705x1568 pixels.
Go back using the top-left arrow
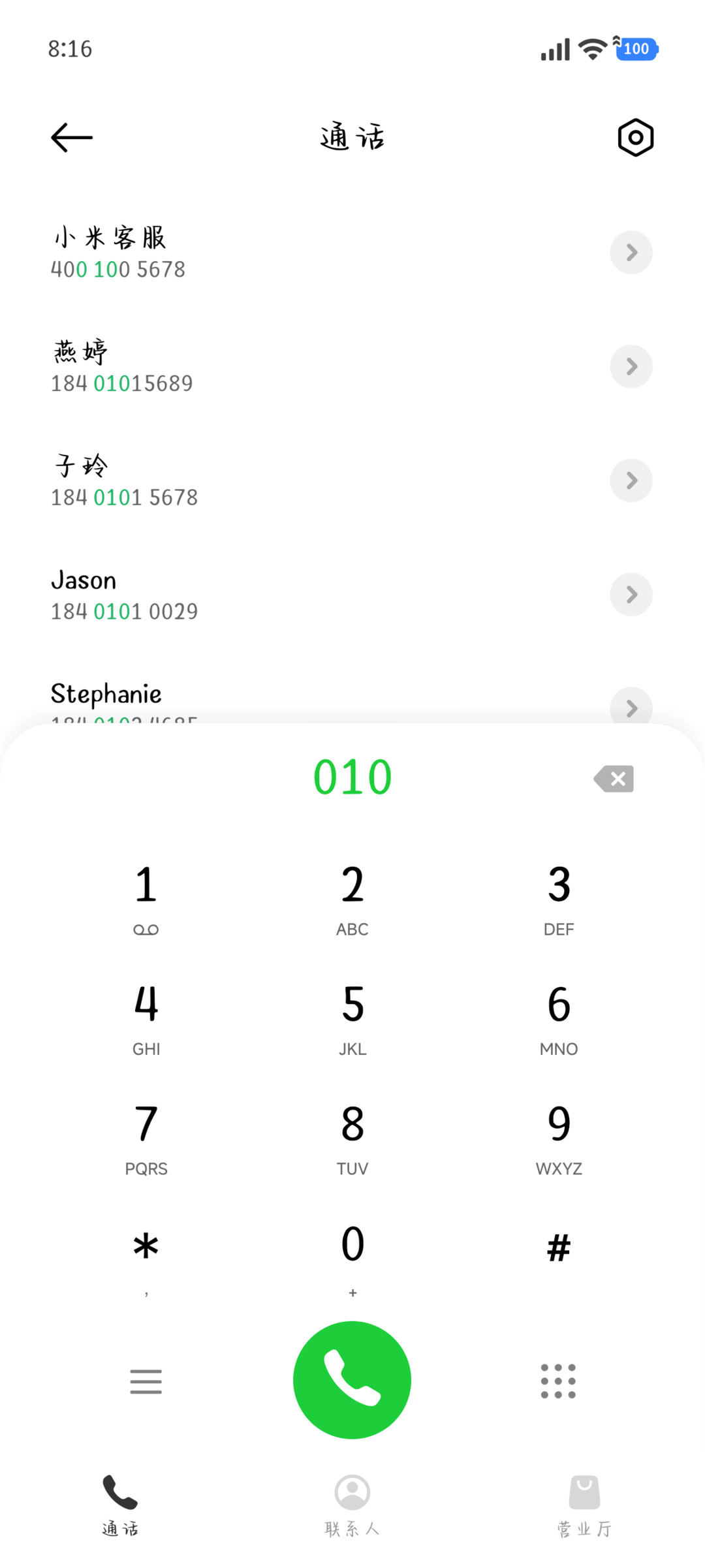click(72, 138)
